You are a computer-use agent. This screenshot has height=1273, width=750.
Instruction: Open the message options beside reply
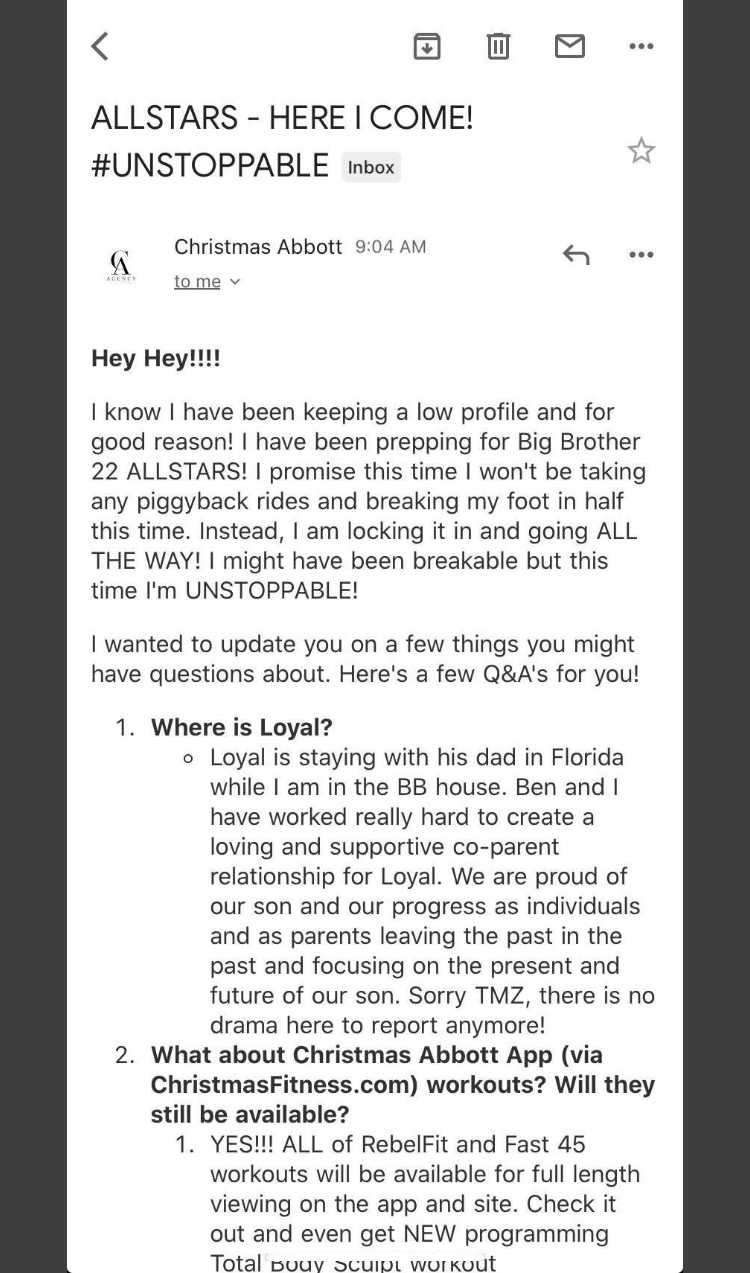coord(641,254)
